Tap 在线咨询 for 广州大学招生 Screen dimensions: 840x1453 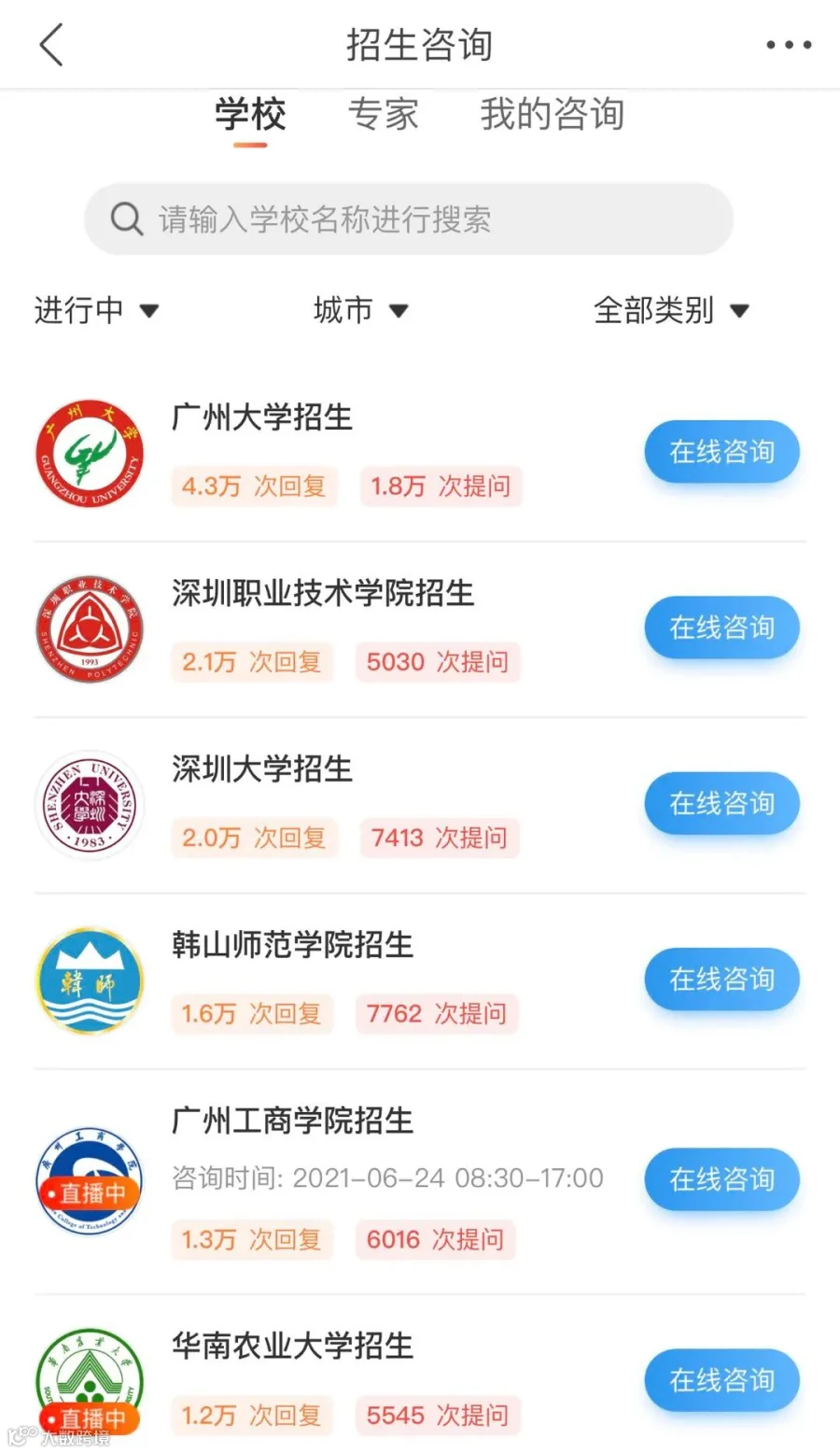point(721,452)
